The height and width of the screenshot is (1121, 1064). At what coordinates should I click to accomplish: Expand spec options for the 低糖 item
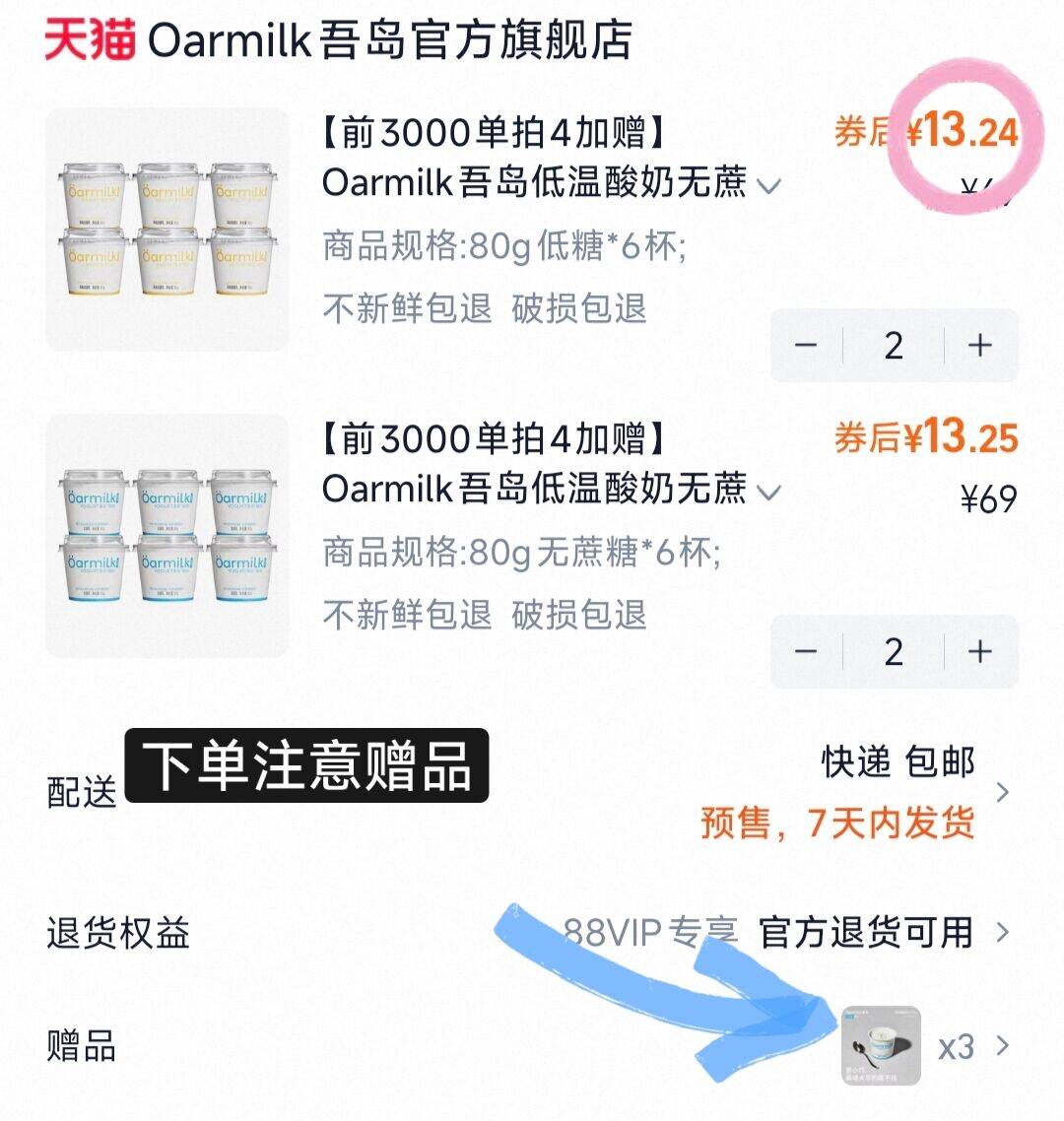coord(768,185)
